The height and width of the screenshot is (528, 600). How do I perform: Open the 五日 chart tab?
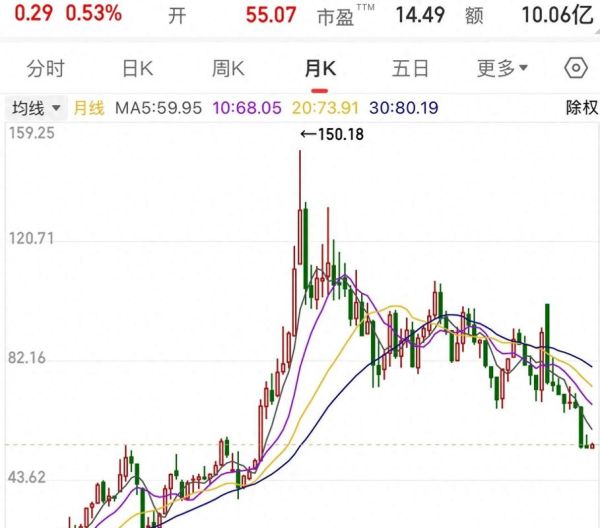pos(410,69)
